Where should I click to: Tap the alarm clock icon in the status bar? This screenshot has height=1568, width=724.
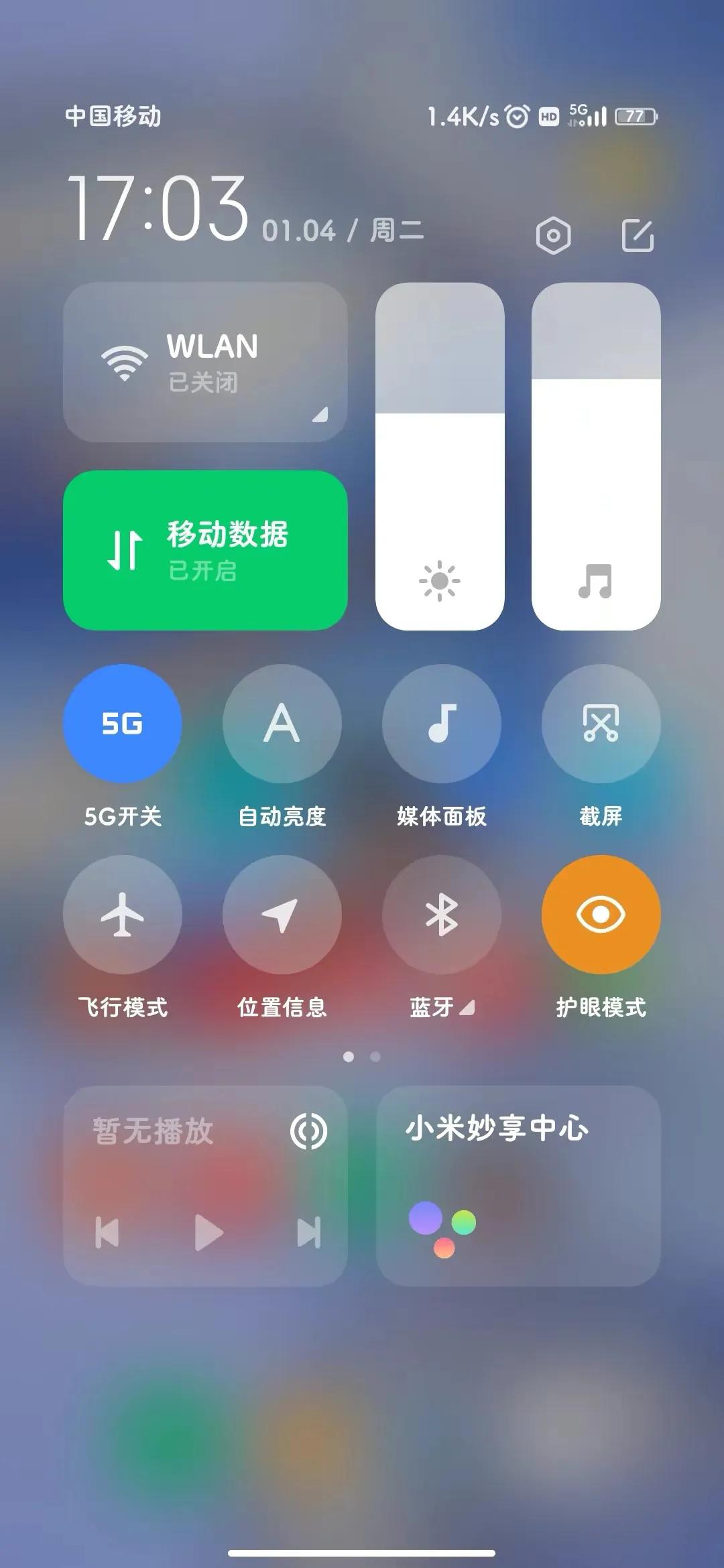pos(516,116)
